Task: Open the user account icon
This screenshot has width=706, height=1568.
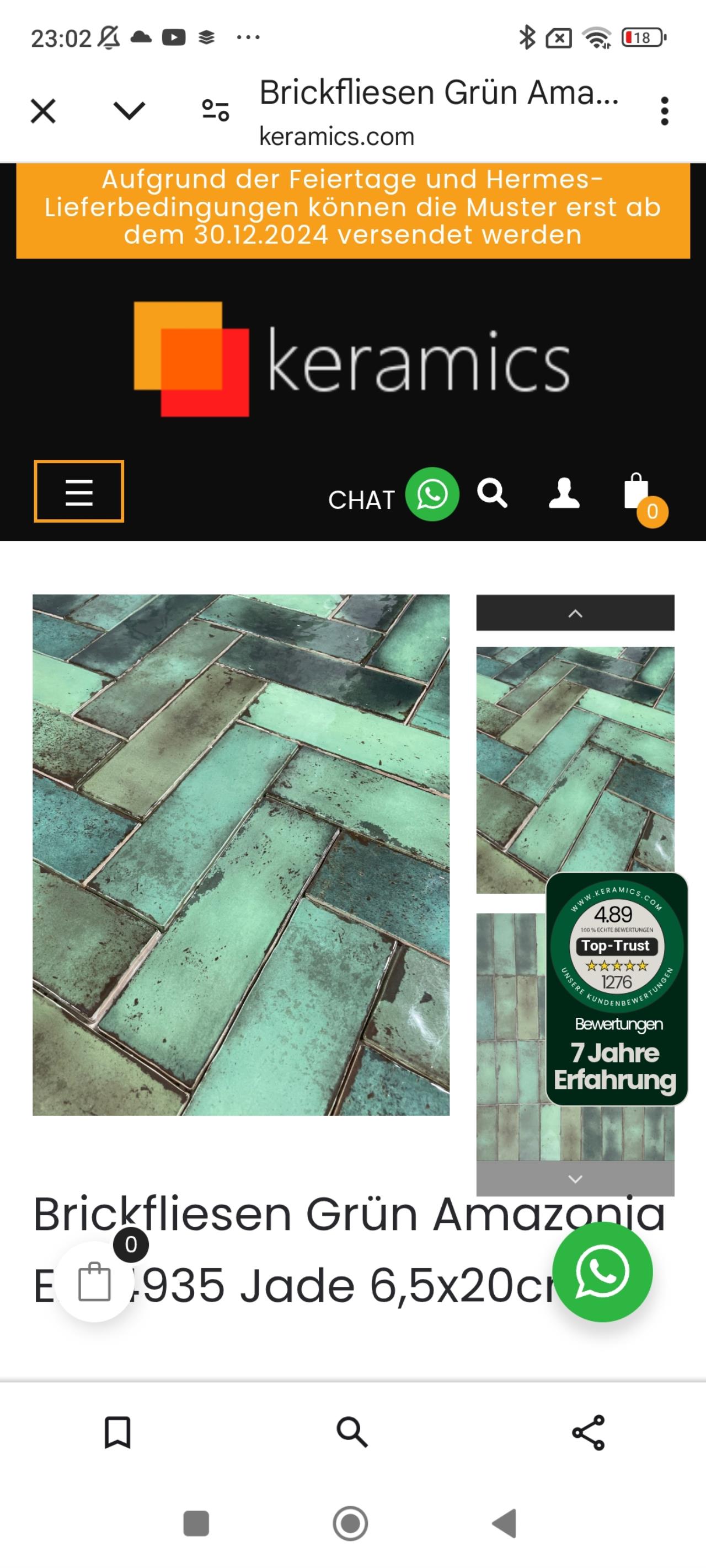Action: coord(564,493)
